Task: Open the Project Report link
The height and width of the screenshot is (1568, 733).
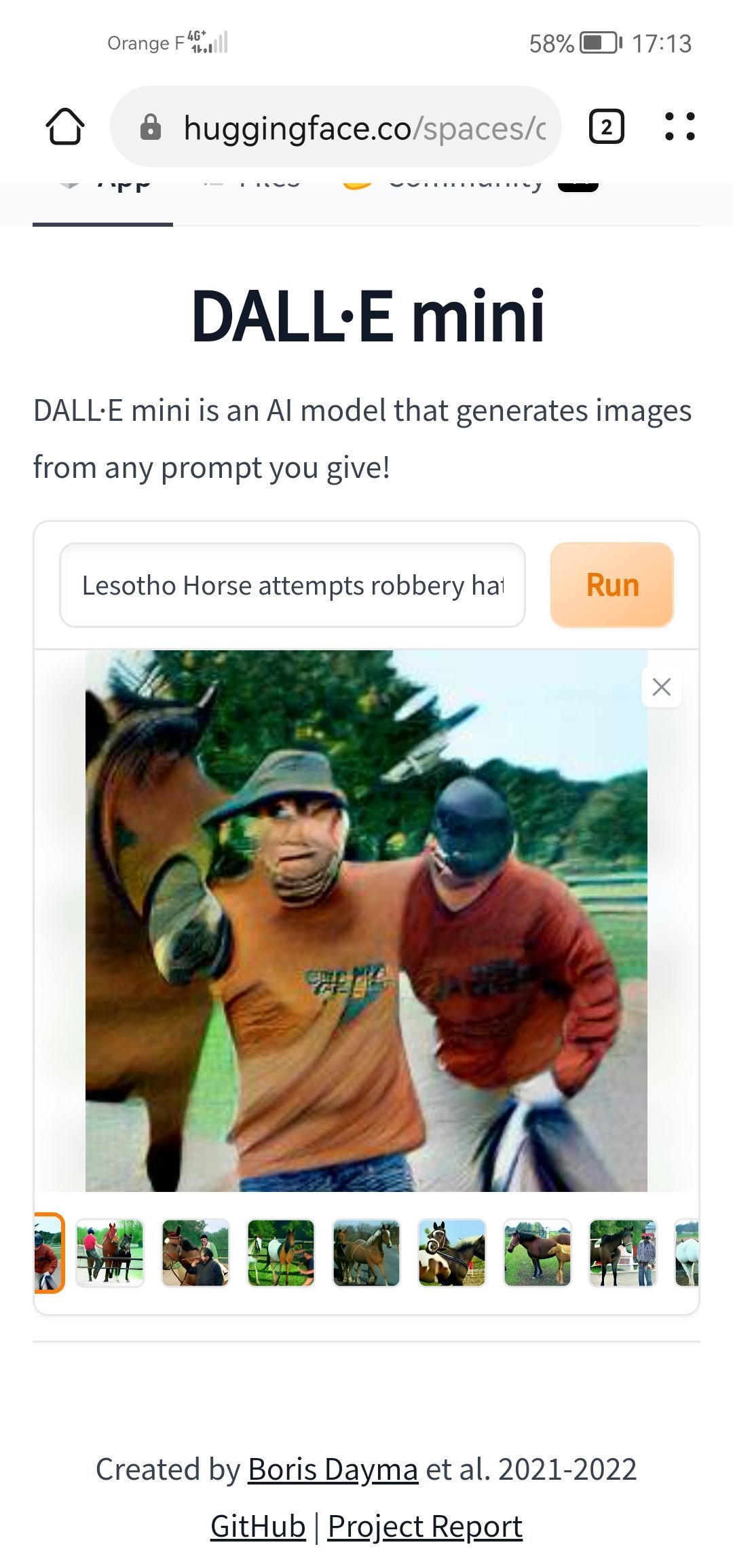Action: (425, 1527)
